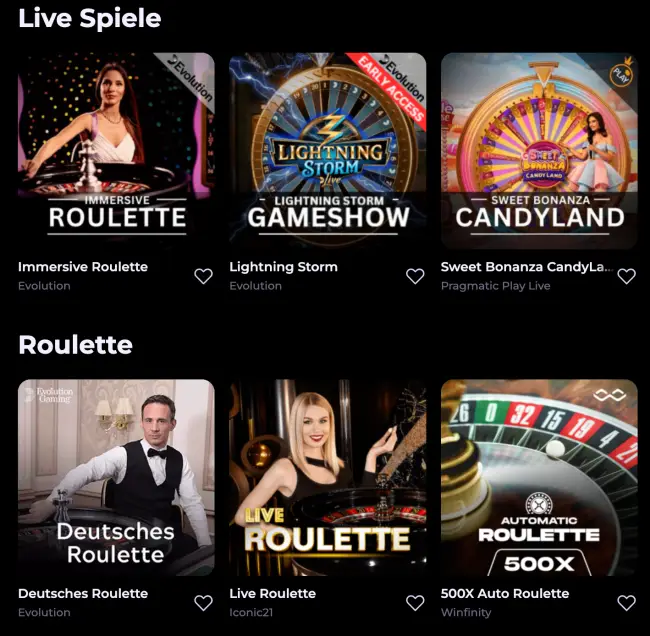Image resolution: width=650 pixels, height=636 pixels.
Task: Open the Deutsches Roulette game tile
Action: [x=116, y=477]
